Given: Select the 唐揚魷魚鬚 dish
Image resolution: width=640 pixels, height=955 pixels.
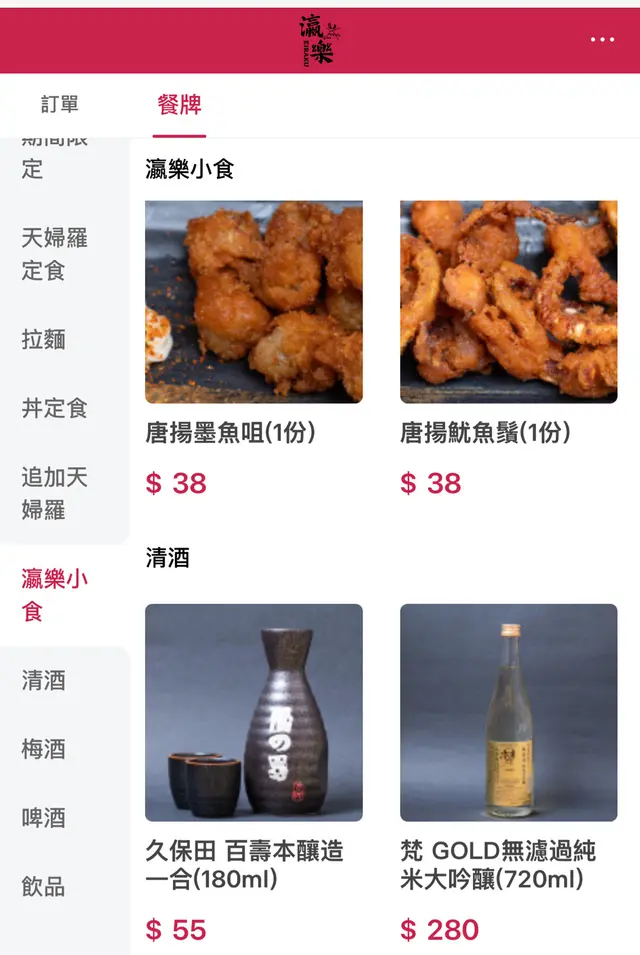Looking at the screenshot, I should (508, 302).
